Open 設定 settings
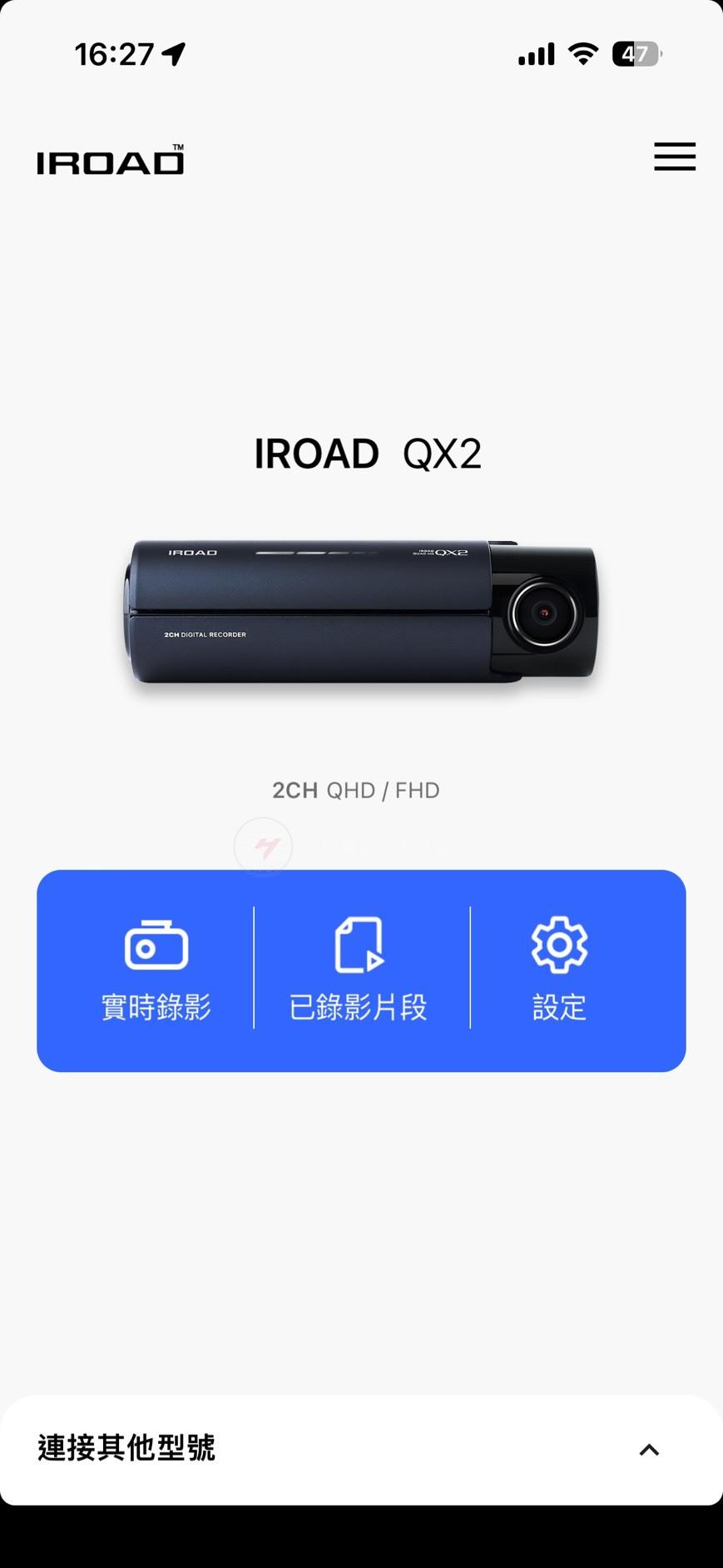723x1568 pixels. point(559,970)
